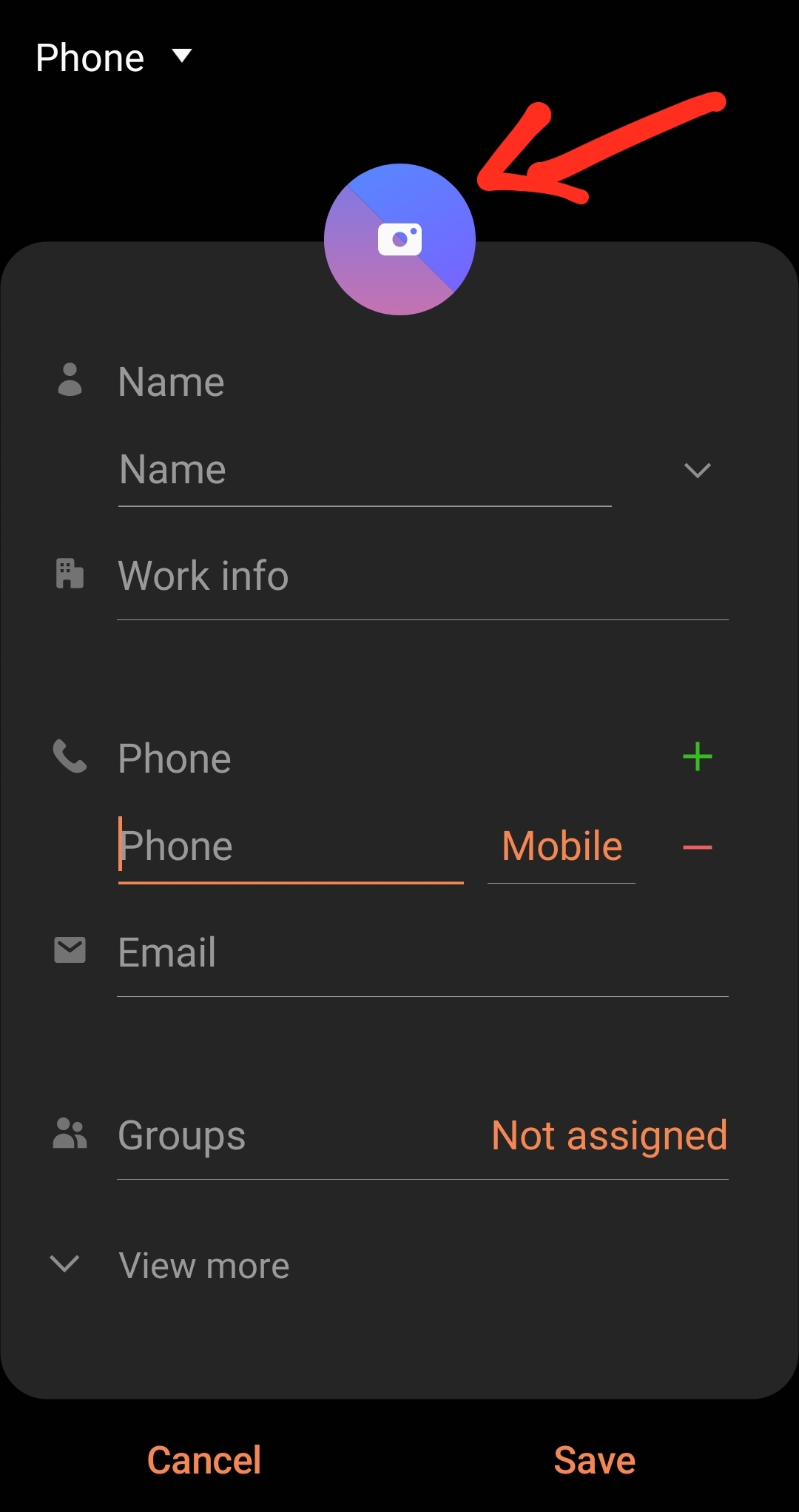Add another phone number with green plus
This screenshot has width=799, height=1512.
click(697, 757)
